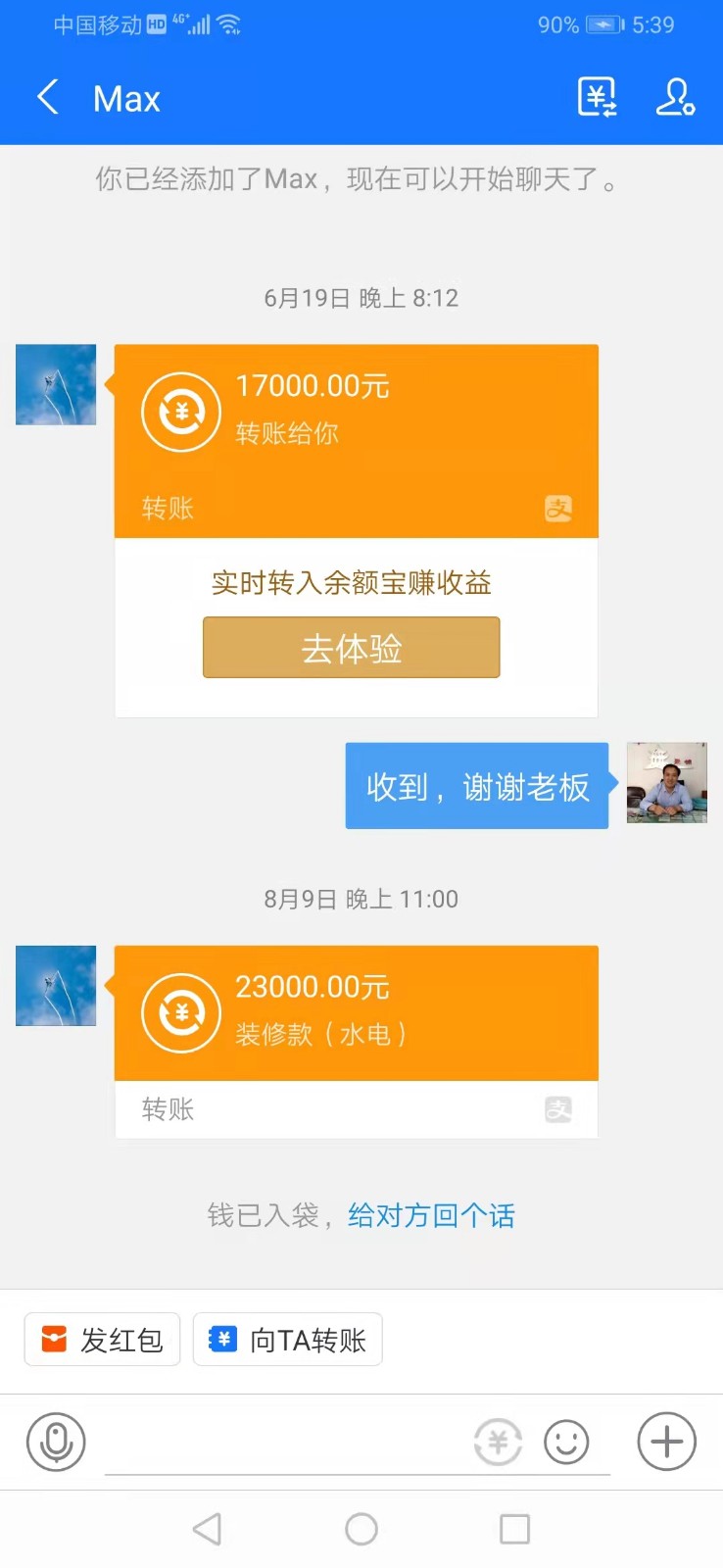
Task: Open the emoji picker
Action: [x=566, y=1442]
